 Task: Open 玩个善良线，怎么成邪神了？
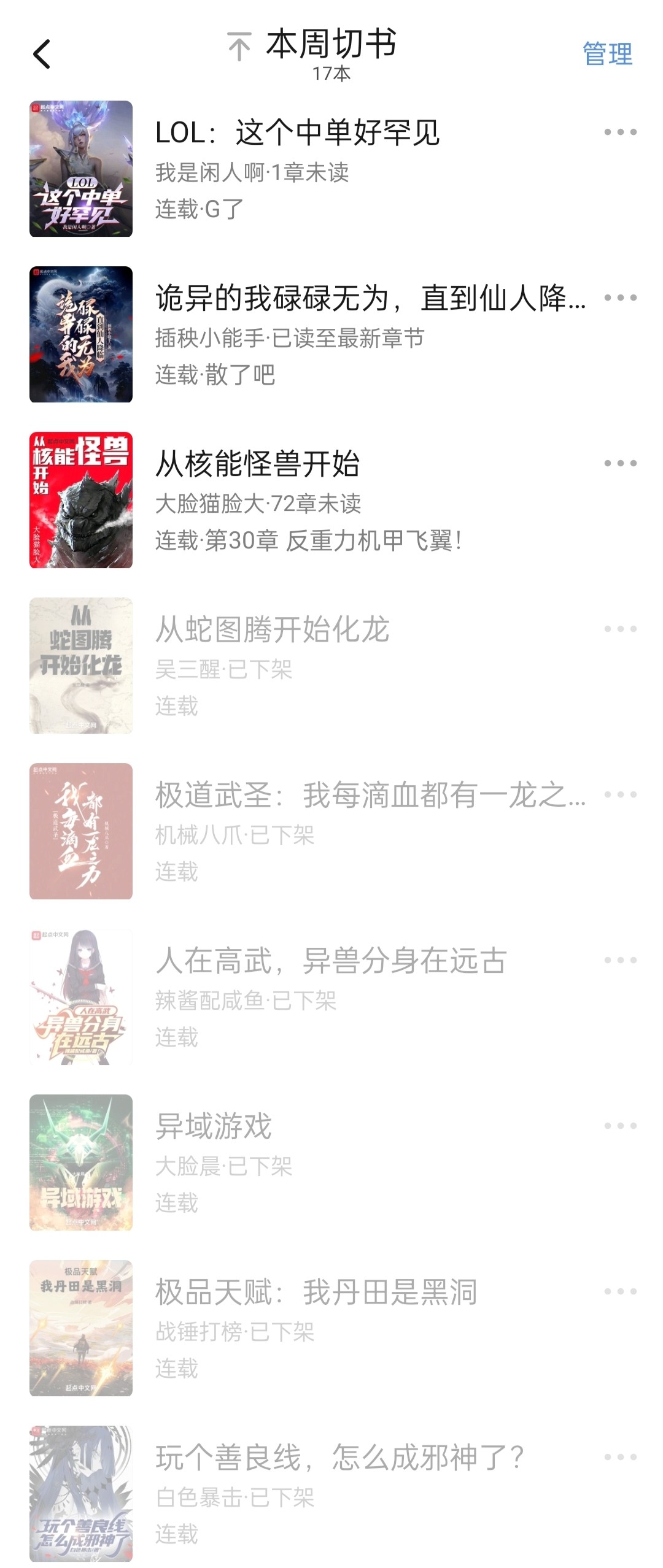(x=339, y=1458)
